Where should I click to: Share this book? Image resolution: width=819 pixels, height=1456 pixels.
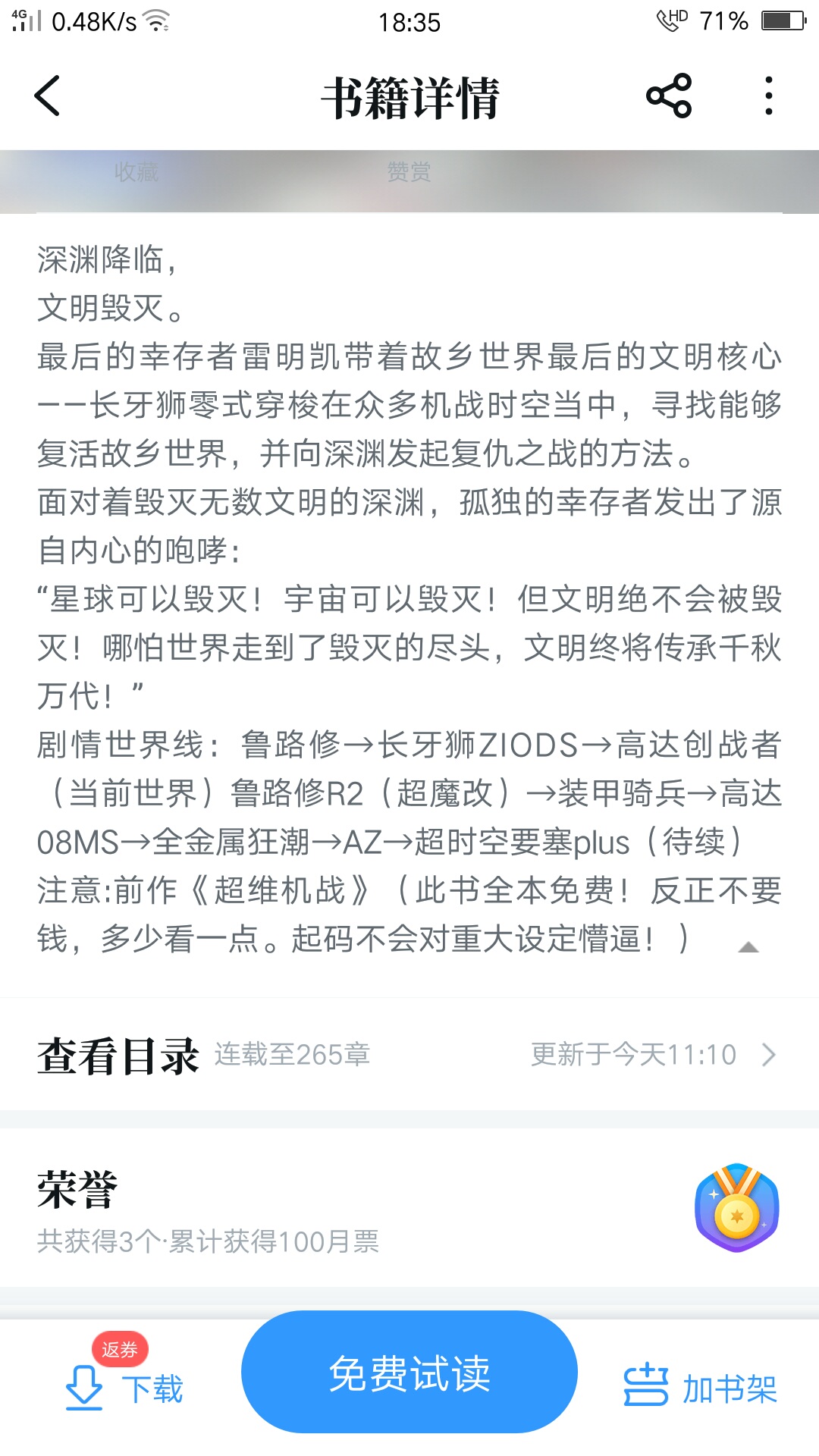coord(669,96)
